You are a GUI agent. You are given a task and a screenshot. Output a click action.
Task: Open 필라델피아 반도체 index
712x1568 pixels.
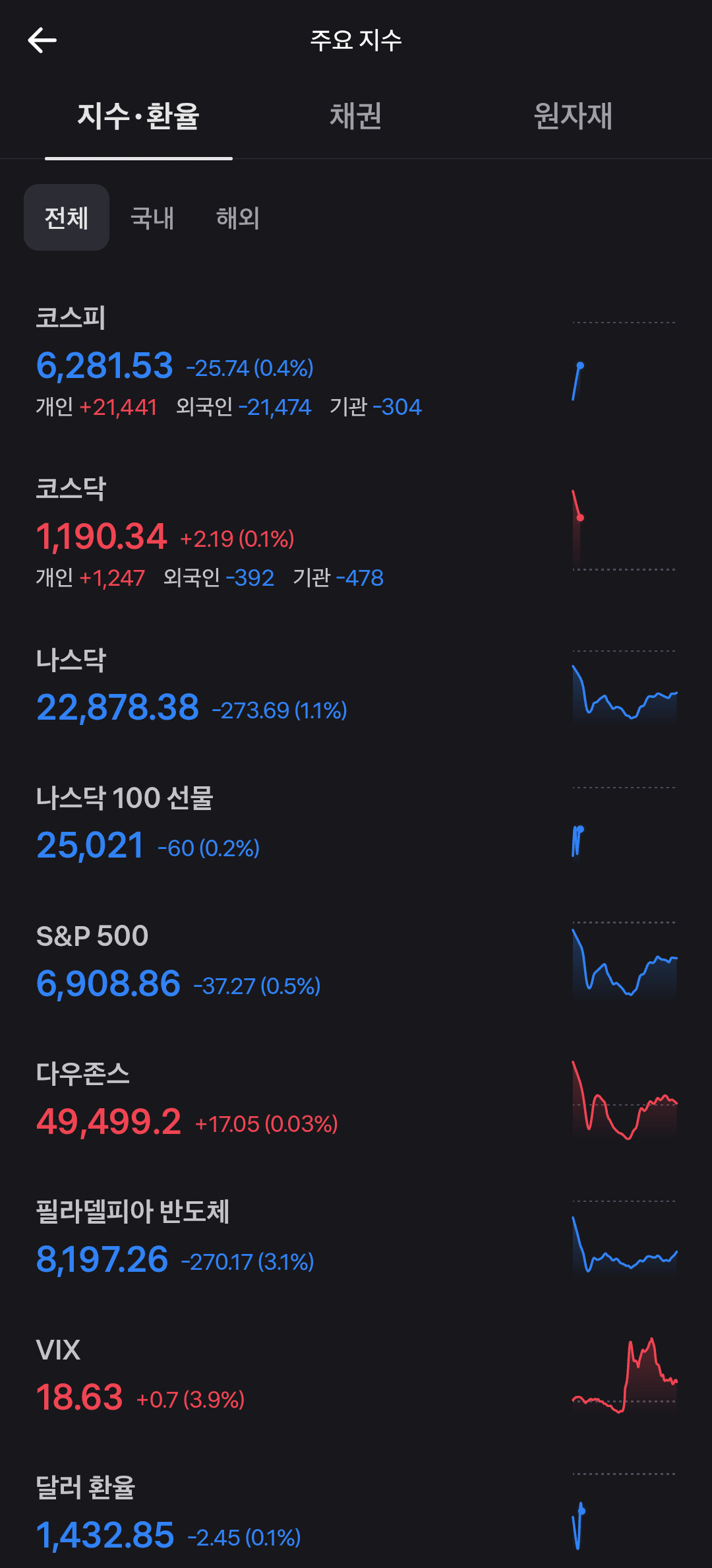356,1236
